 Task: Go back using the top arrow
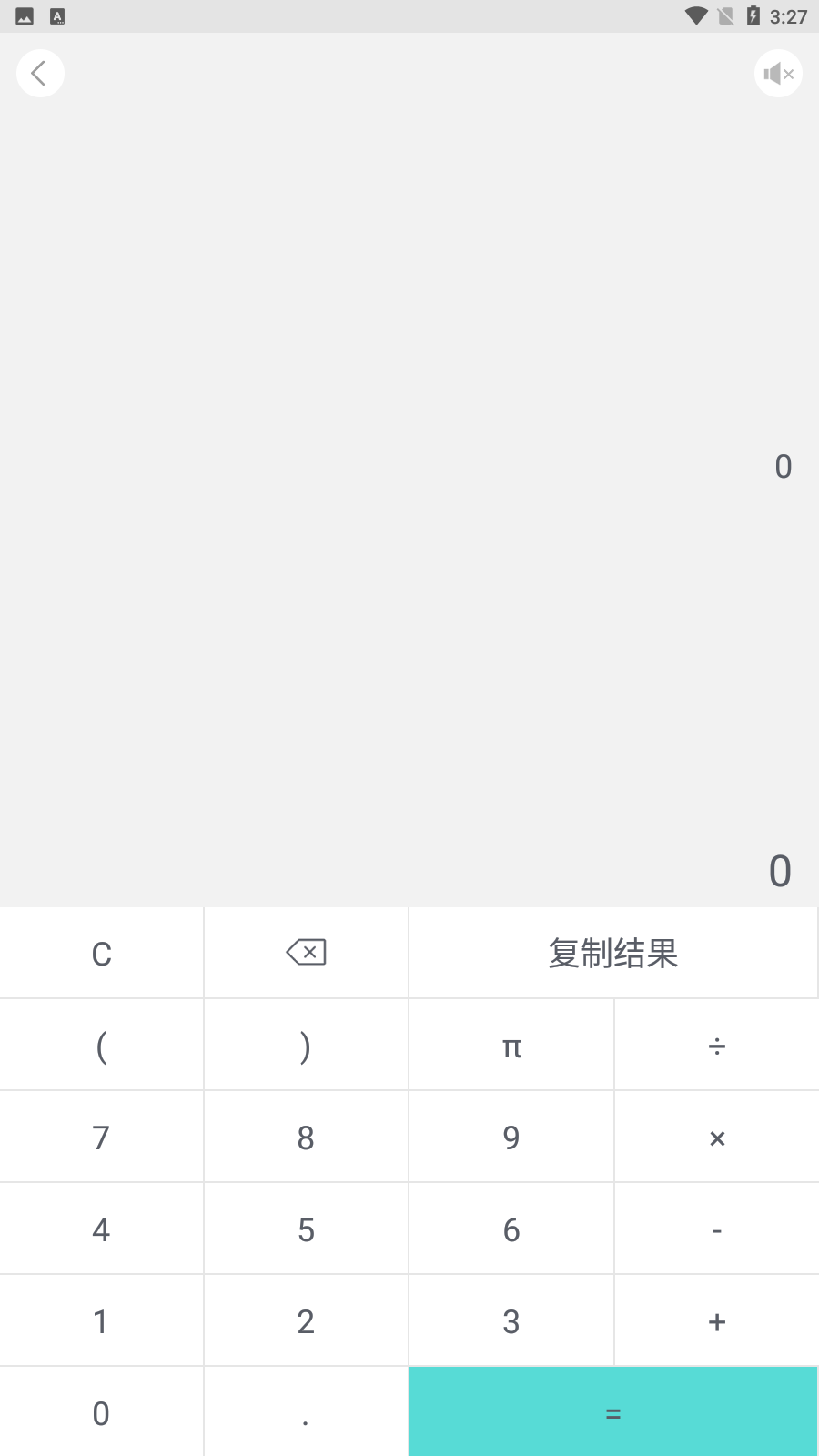coord(40,73)
